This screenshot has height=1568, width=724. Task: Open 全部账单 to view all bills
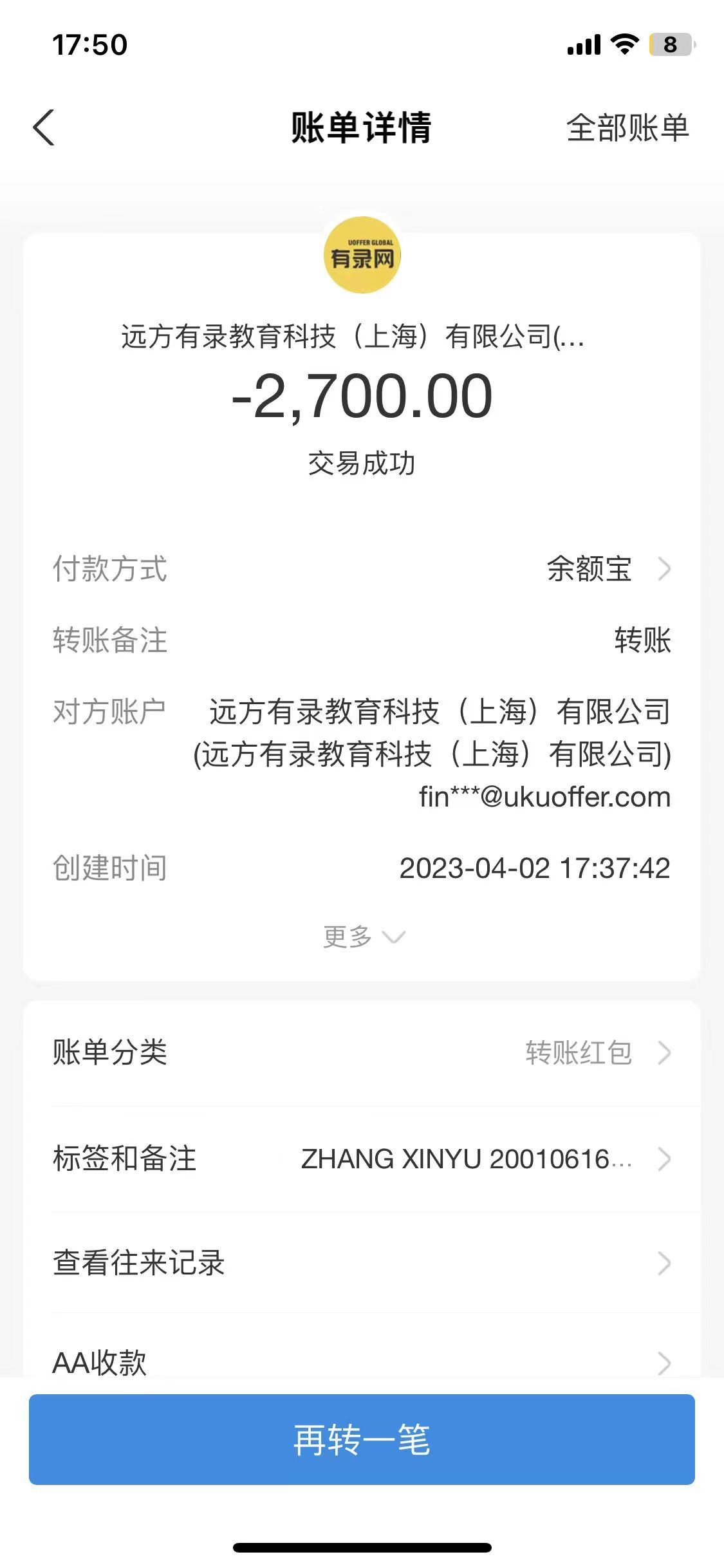627,127
